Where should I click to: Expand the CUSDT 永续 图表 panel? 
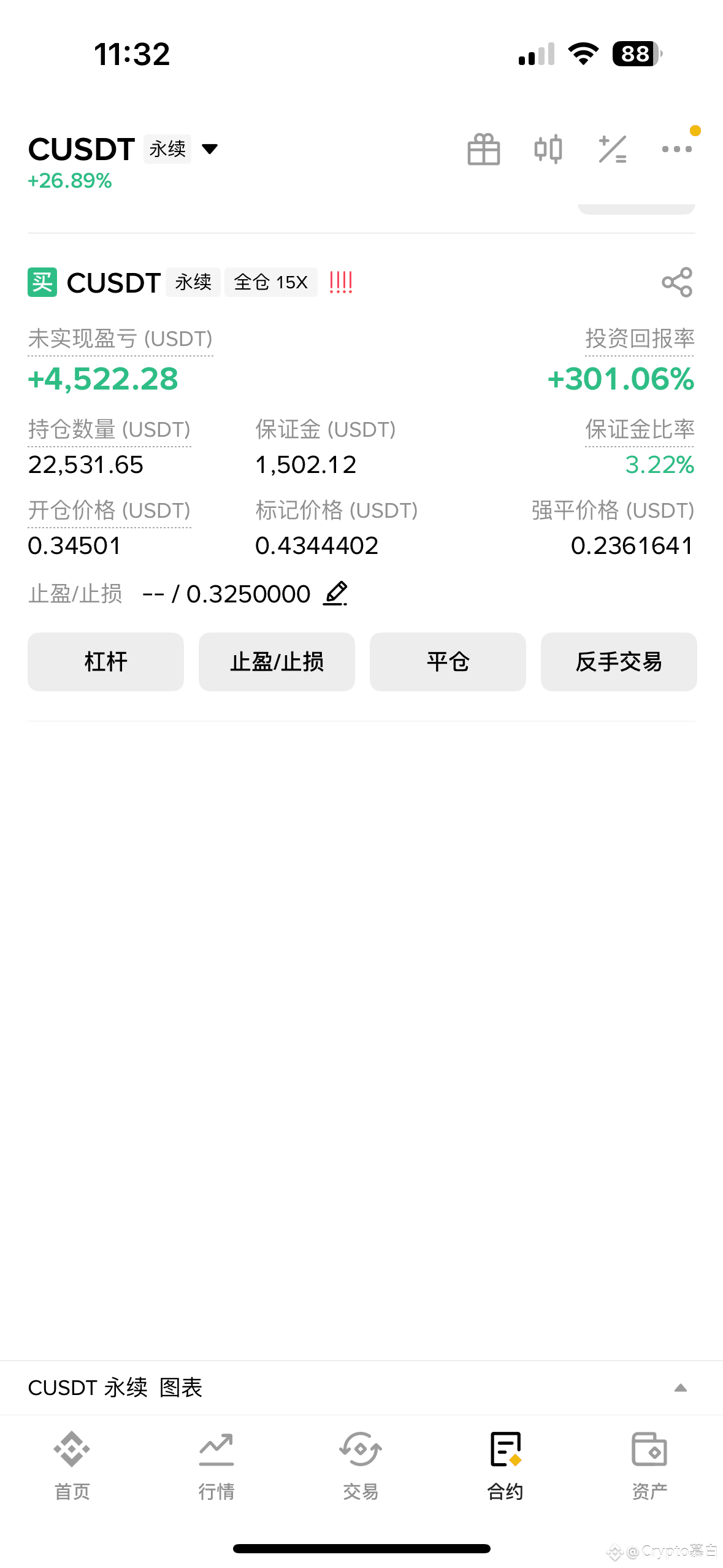[x=680, y=1388]
